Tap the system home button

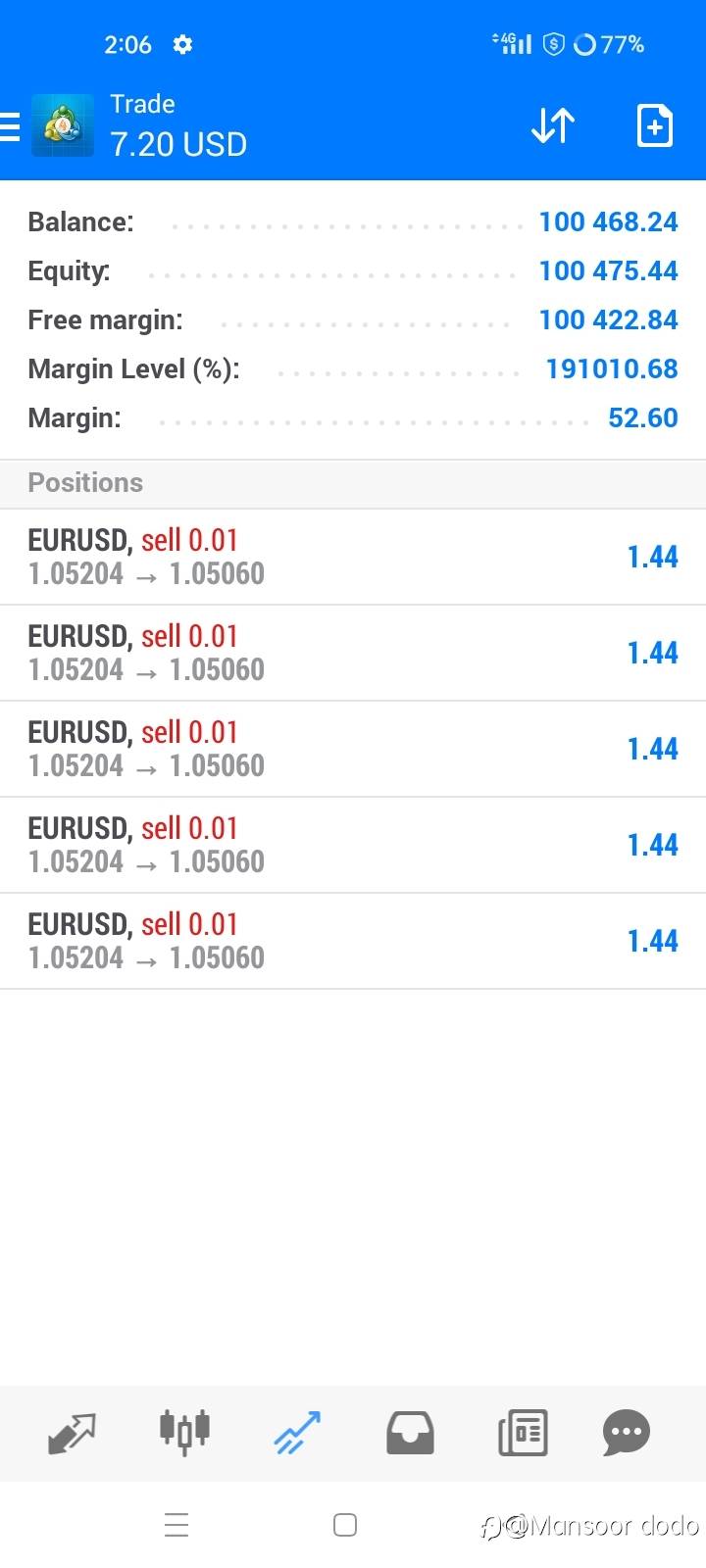(345, 1525)
